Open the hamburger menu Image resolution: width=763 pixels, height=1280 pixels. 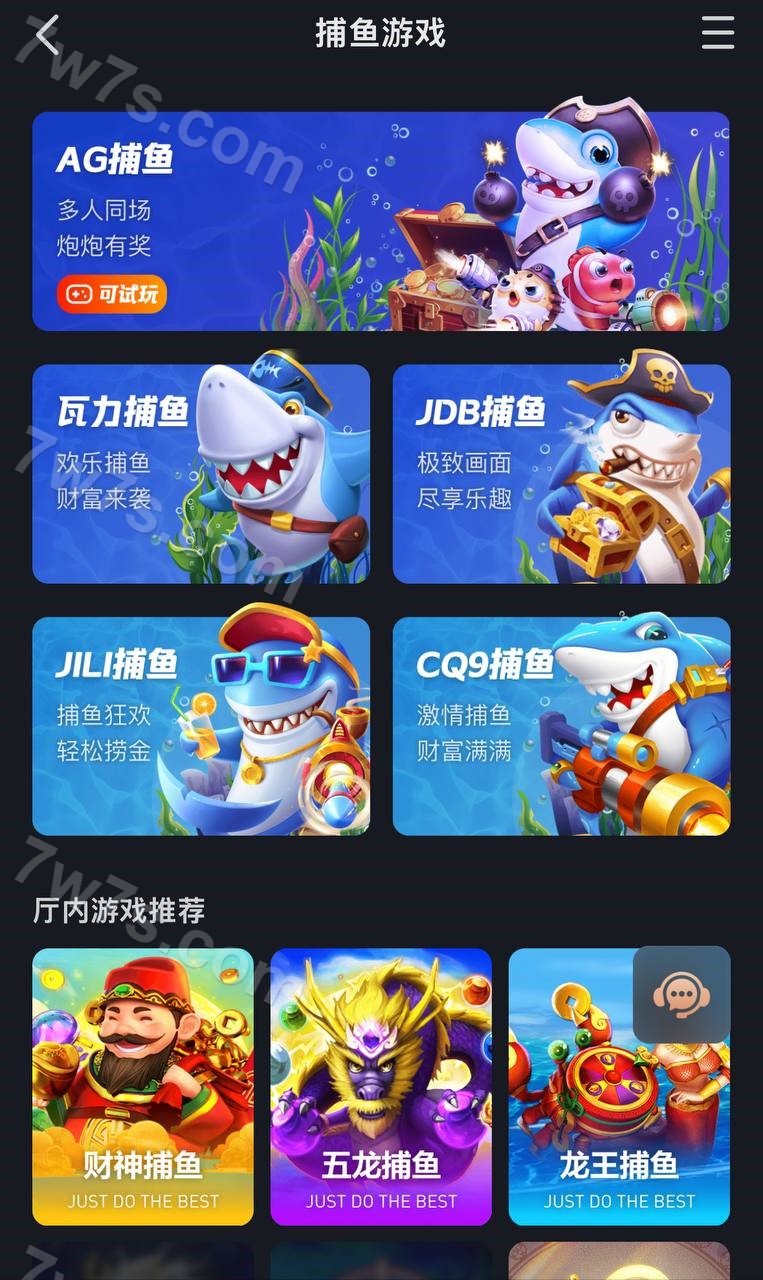[x=717, y=33]
